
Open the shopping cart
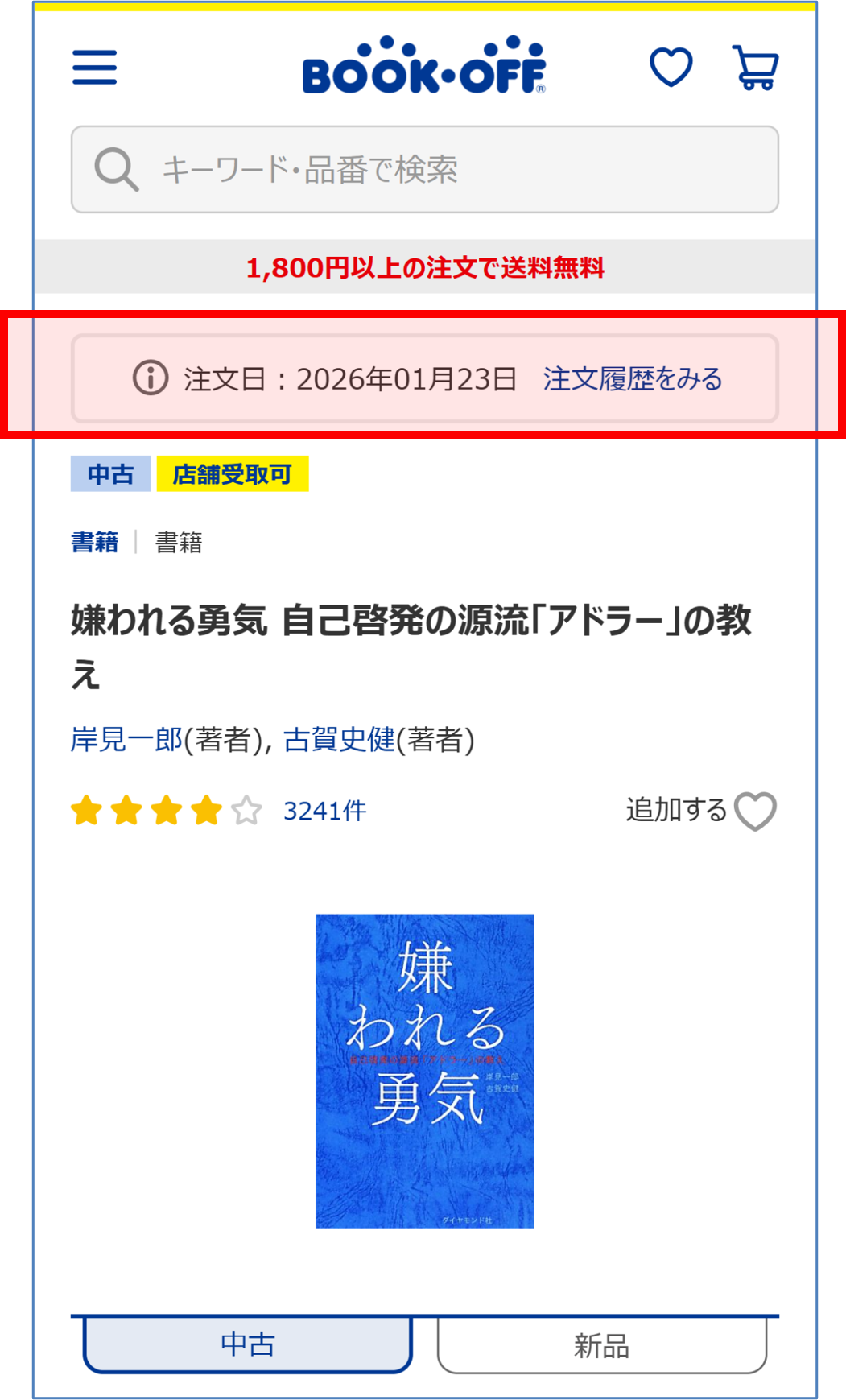[755, 68]
